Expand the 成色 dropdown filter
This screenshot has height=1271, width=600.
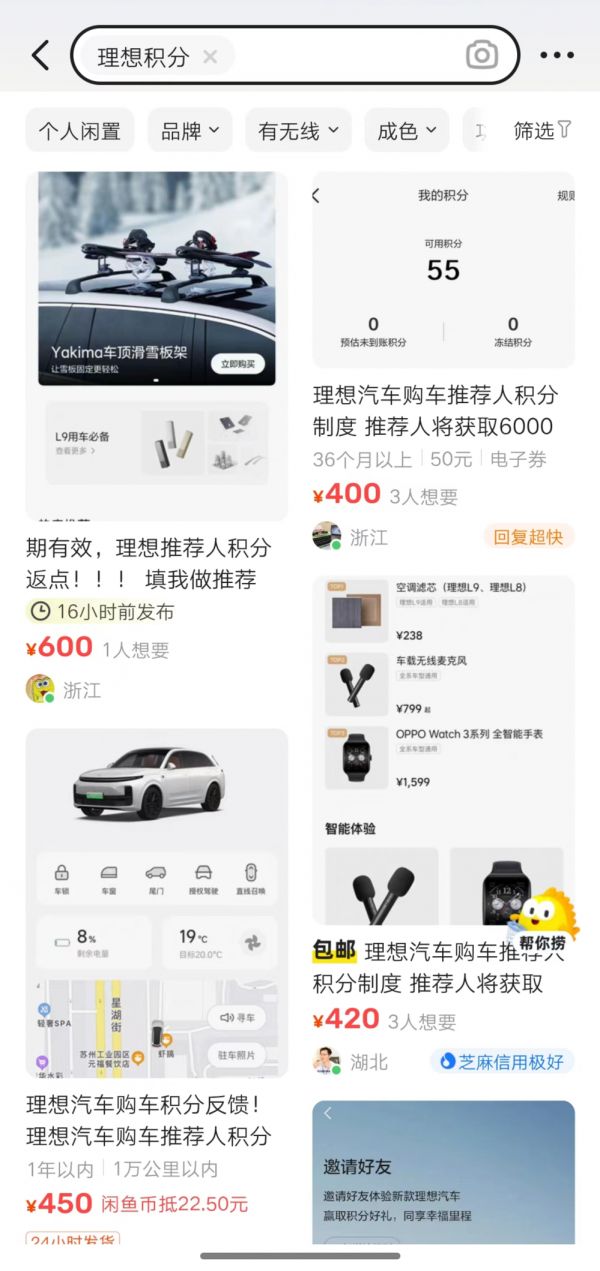click(407, 131)
